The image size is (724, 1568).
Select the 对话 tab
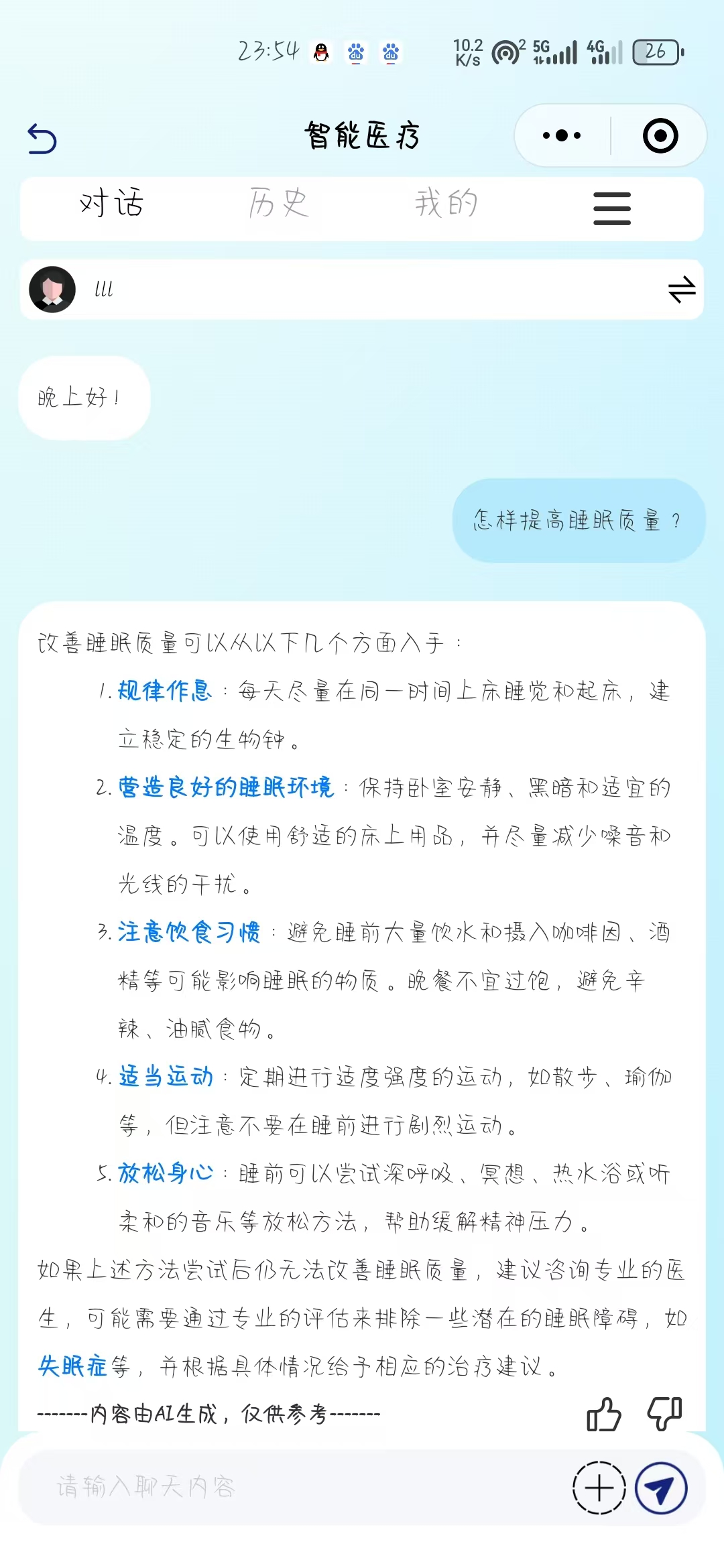[111, 203]
